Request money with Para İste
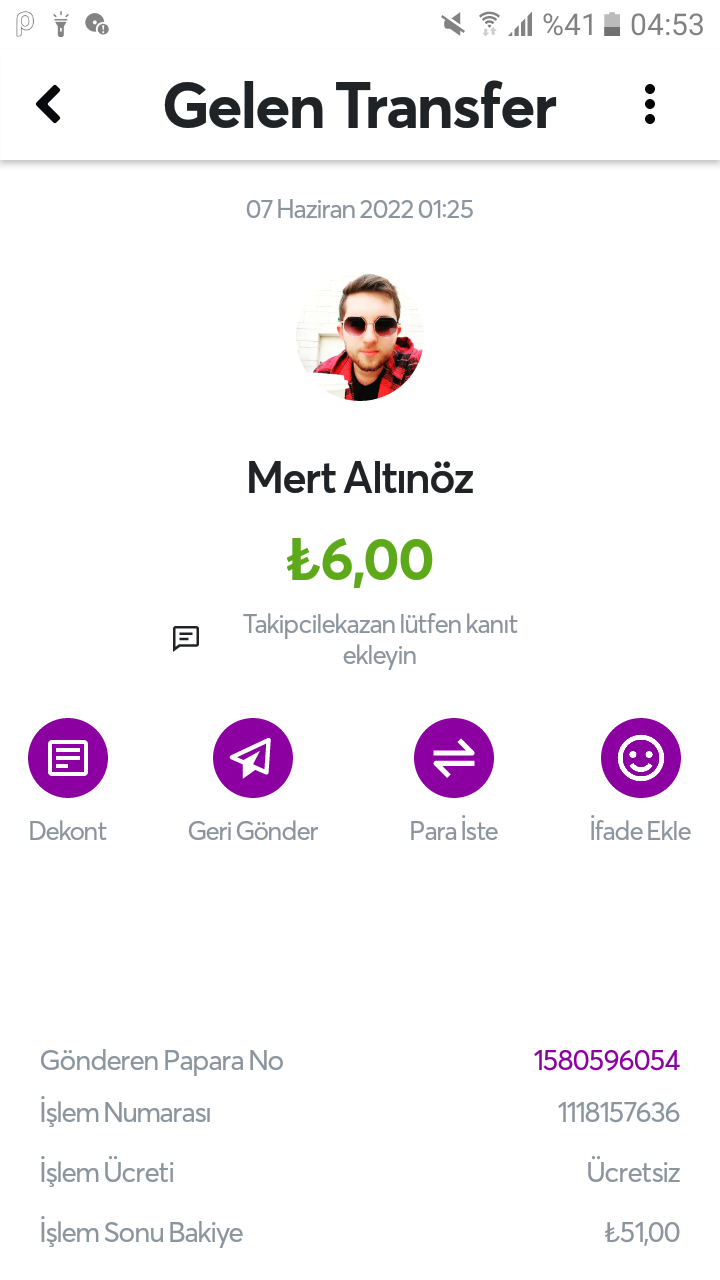Viewport: 720px width, 1280px height. point(454,759)
